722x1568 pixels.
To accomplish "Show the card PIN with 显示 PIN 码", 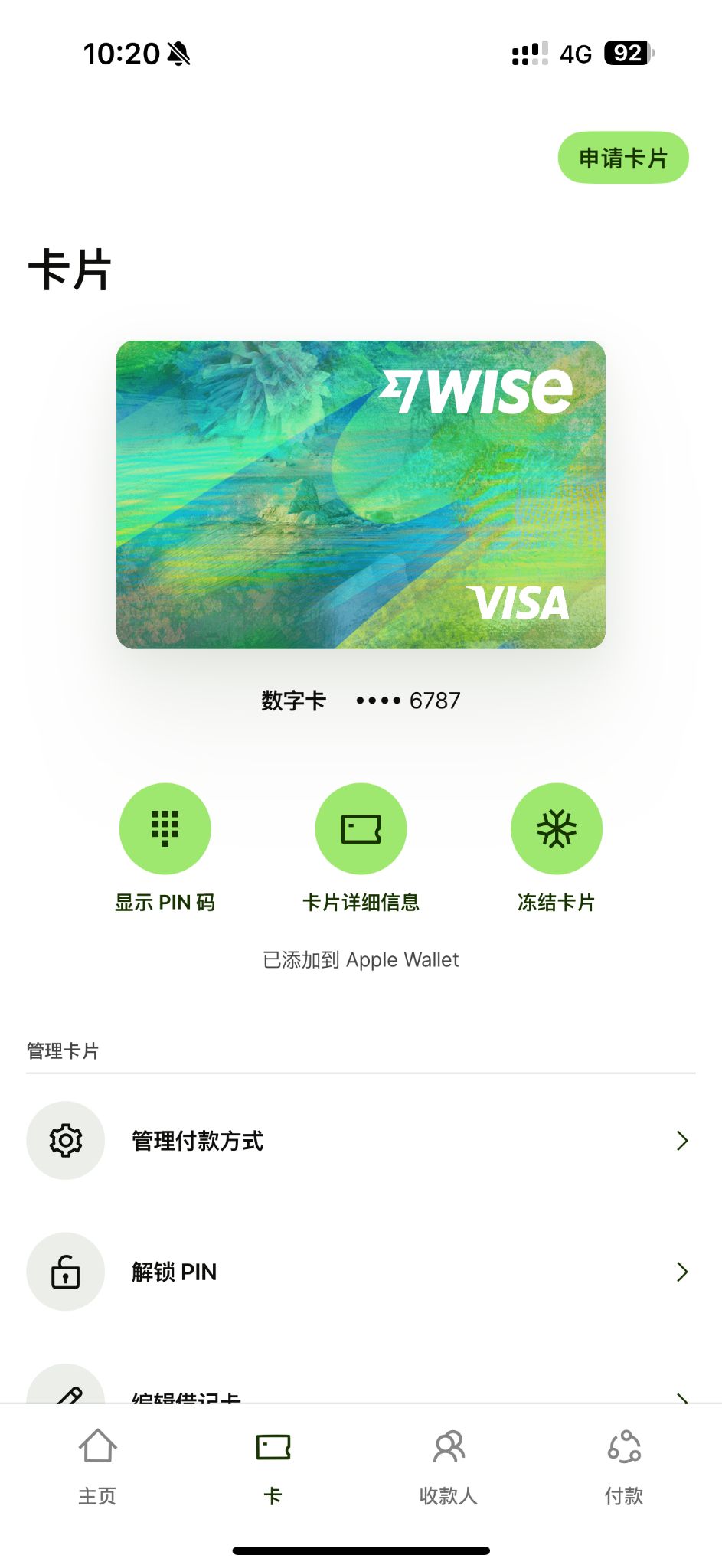I will 165,829.
